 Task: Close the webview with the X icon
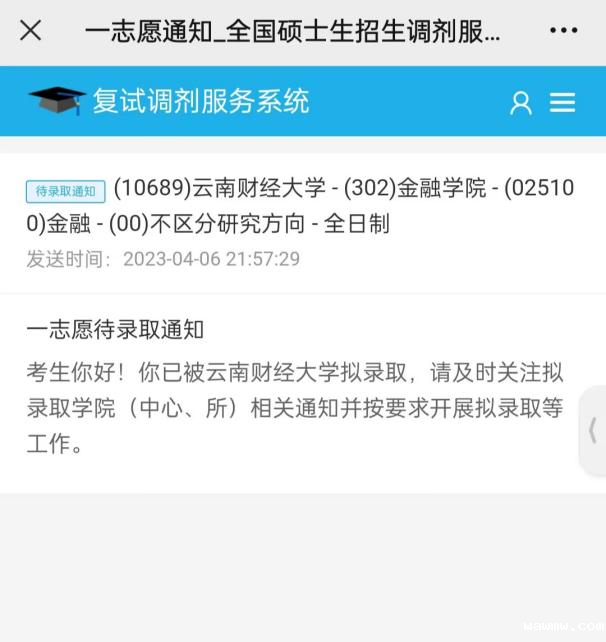31,31
